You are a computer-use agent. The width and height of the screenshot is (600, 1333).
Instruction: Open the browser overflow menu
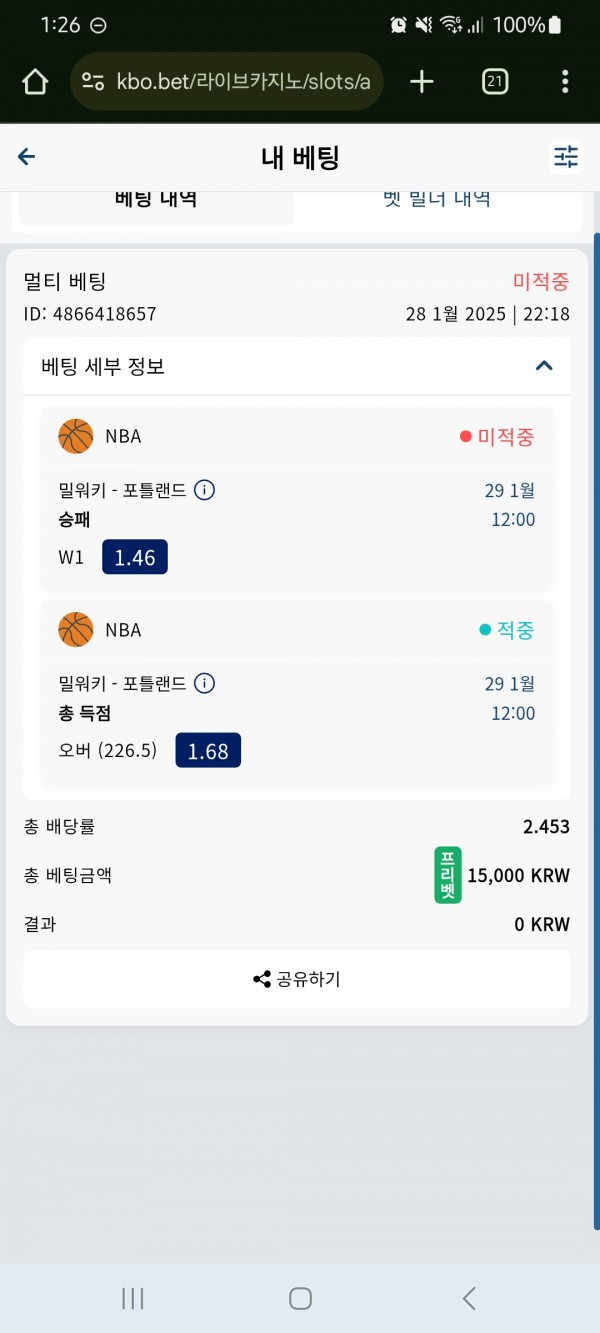point(565,81)
